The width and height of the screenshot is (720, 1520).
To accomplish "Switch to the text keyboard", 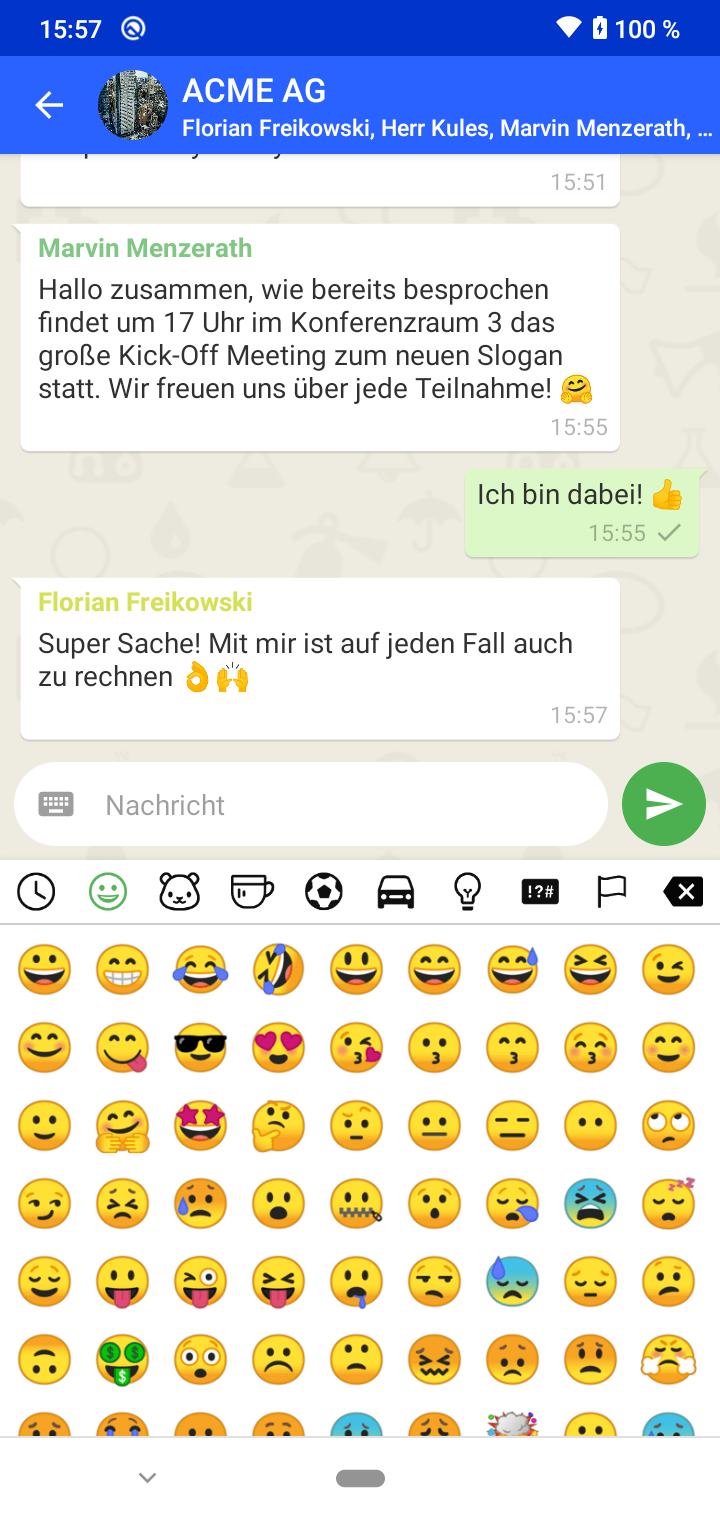I will click(x=56, y=804).
